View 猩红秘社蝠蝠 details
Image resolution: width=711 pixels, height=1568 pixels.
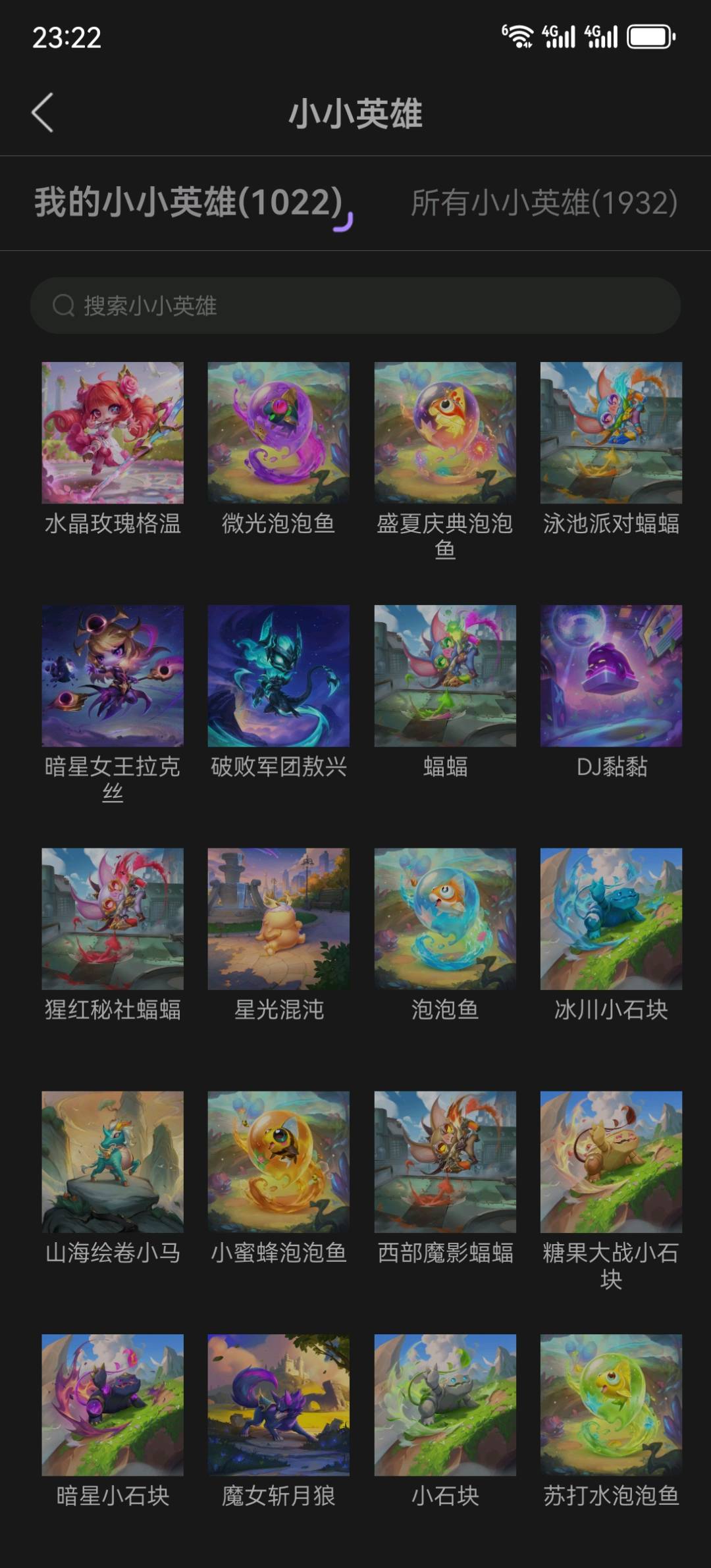pos(113,918)
